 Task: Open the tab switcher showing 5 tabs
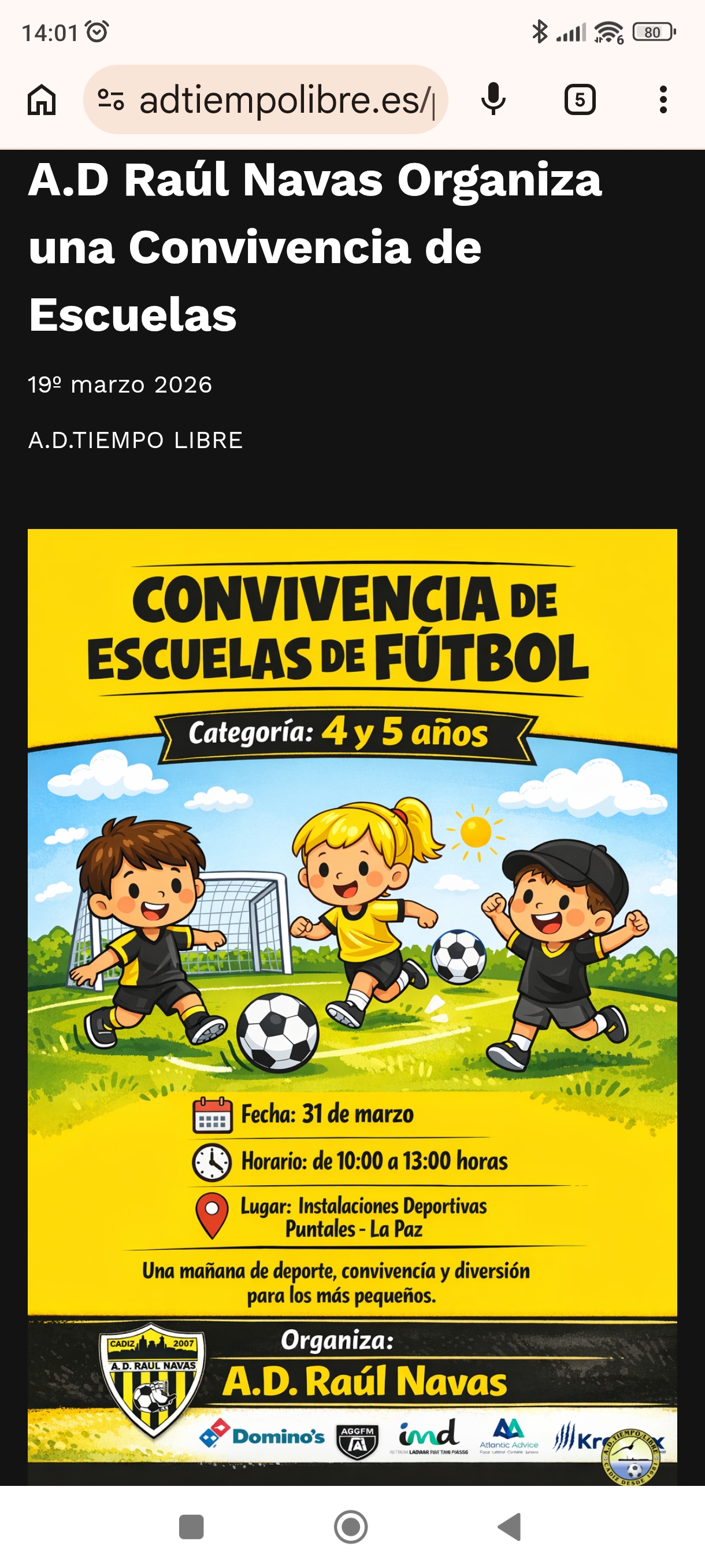(580, 100)
